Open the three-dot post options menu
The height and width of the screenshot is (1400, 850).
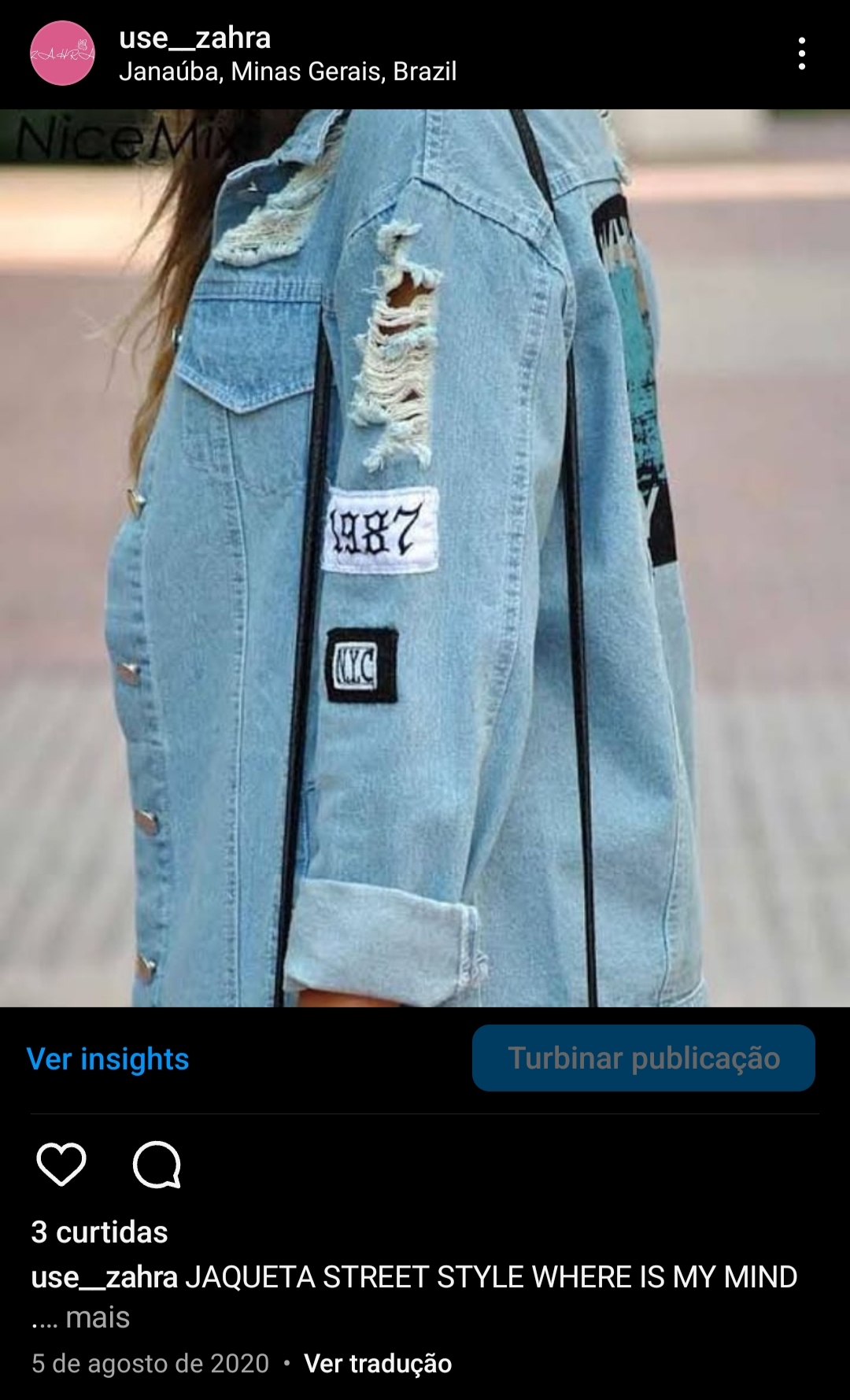click(x=801, y=54)
